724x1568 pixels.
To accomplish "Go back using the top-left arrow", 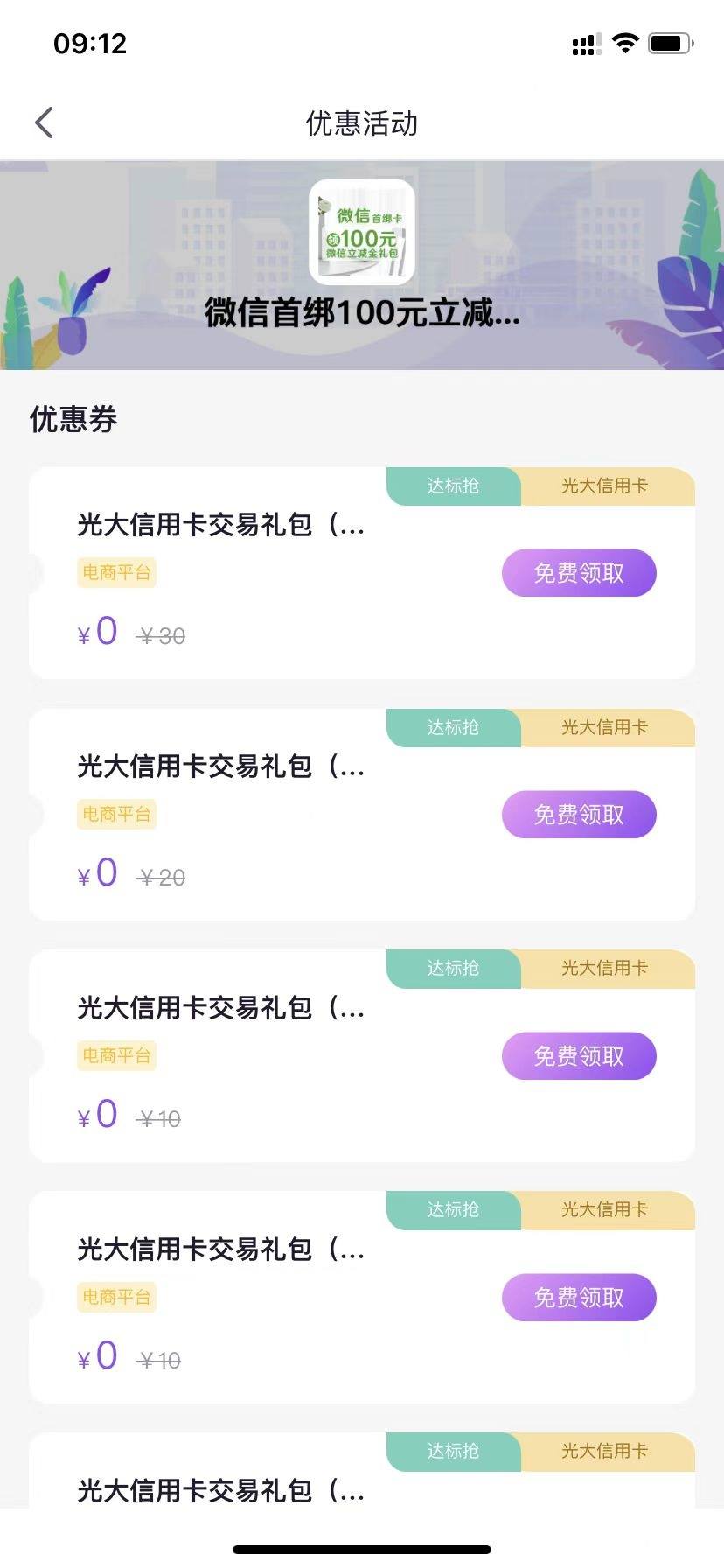I will click(x=44, y=122).
